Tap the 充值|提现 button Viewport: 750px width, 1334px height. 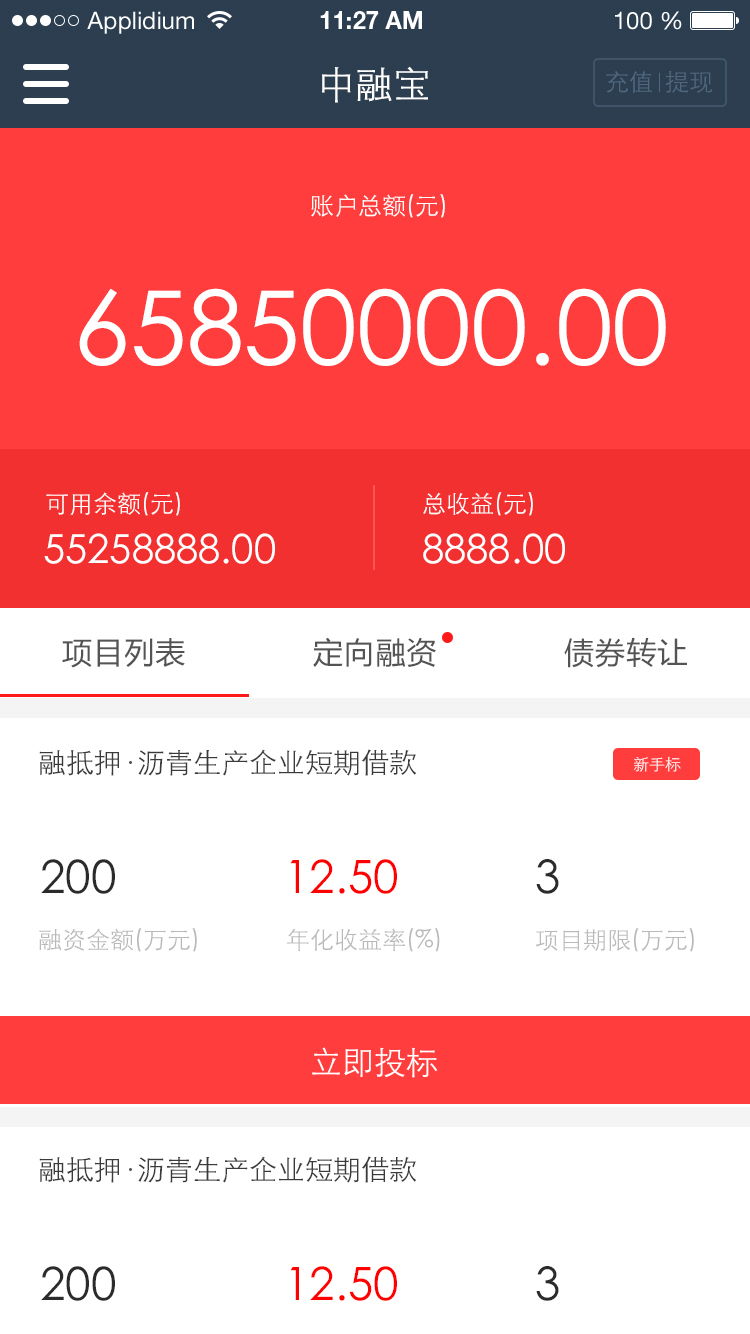659,83
